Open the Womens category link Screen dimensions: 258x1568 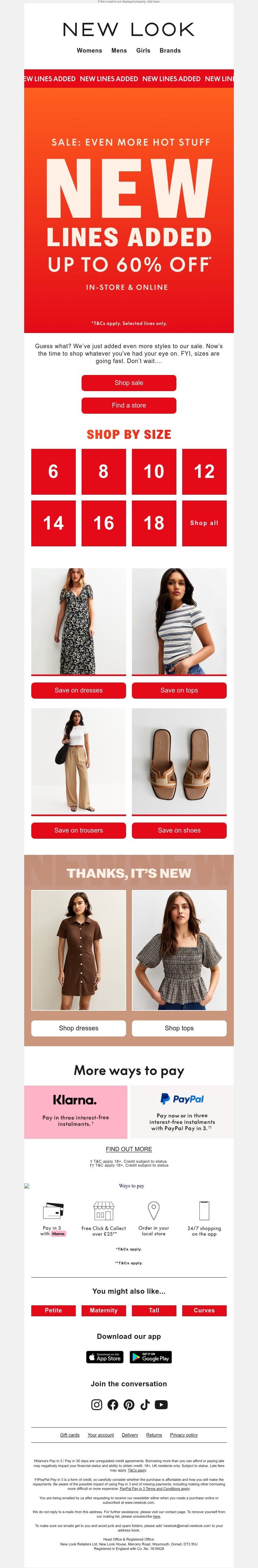pos(89,51)
